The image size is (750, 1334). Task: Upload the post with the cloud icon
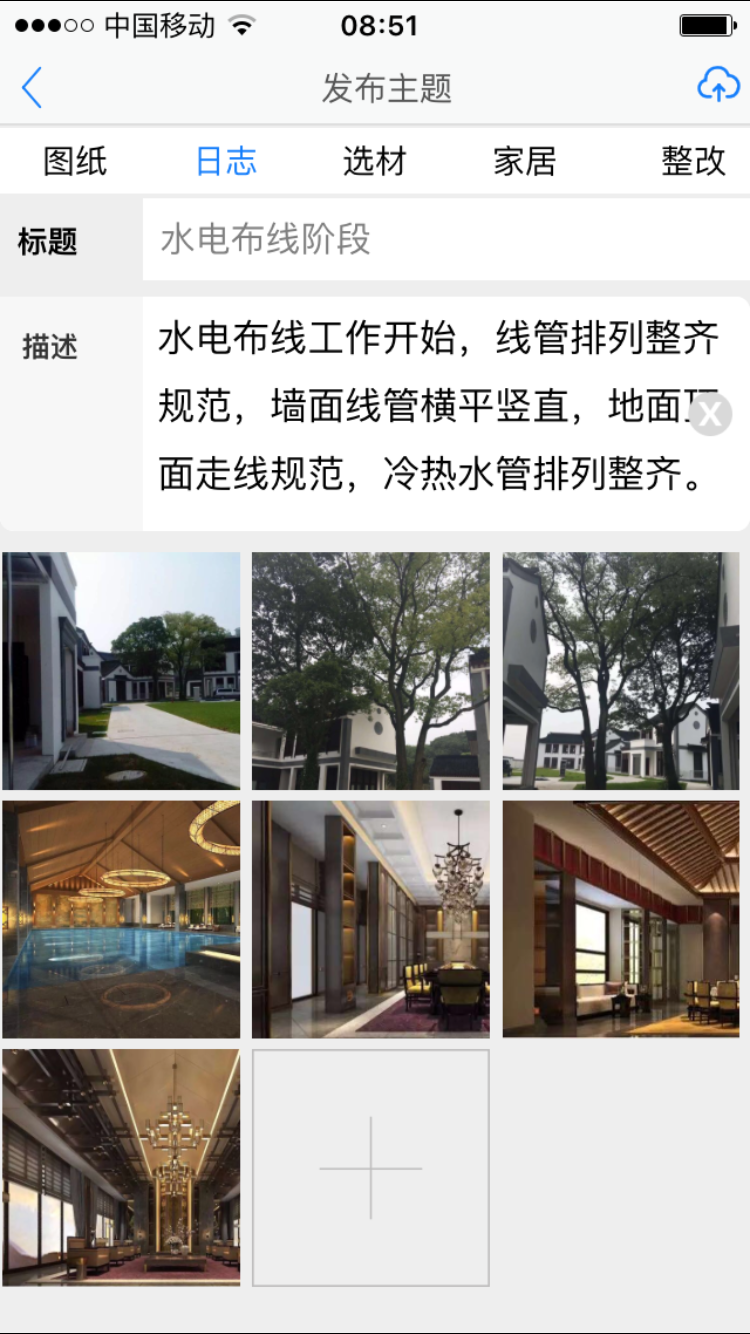[717, 86]
